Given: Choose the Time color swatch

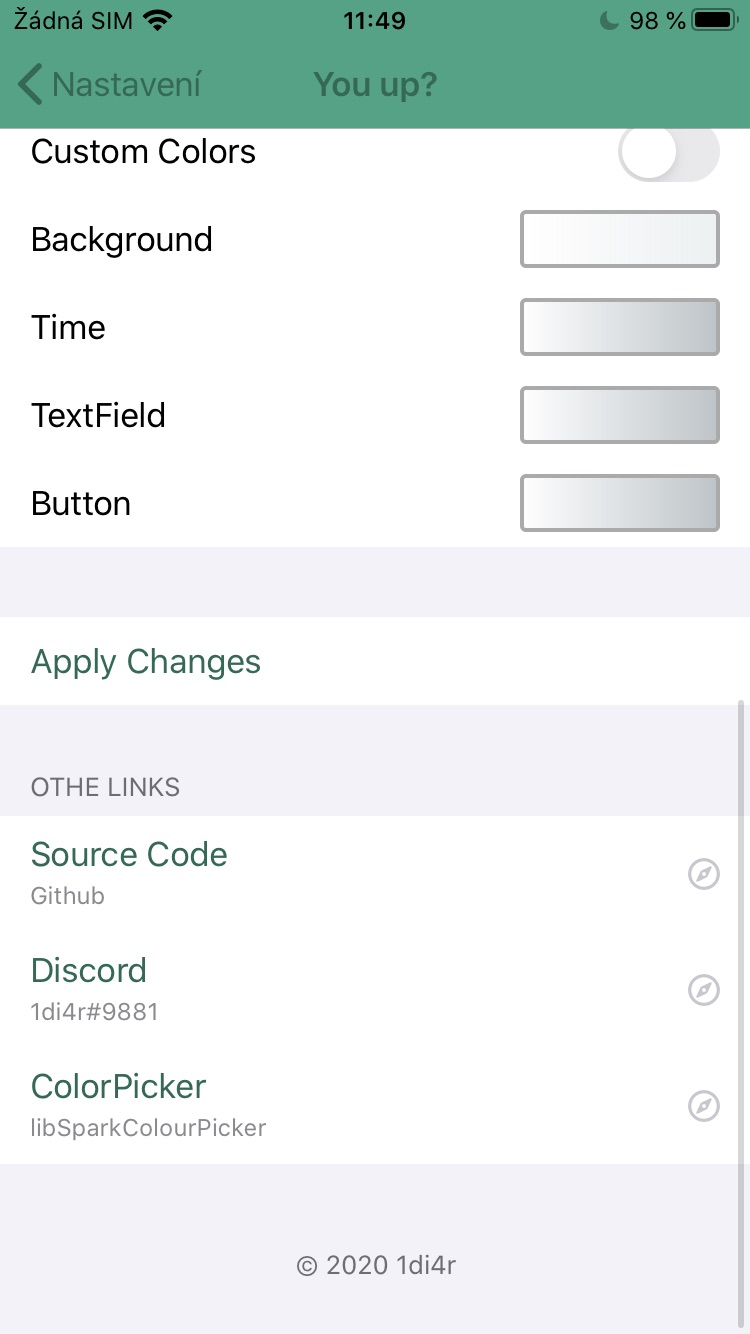Looking at the screenshot, I should coord(619,328).
